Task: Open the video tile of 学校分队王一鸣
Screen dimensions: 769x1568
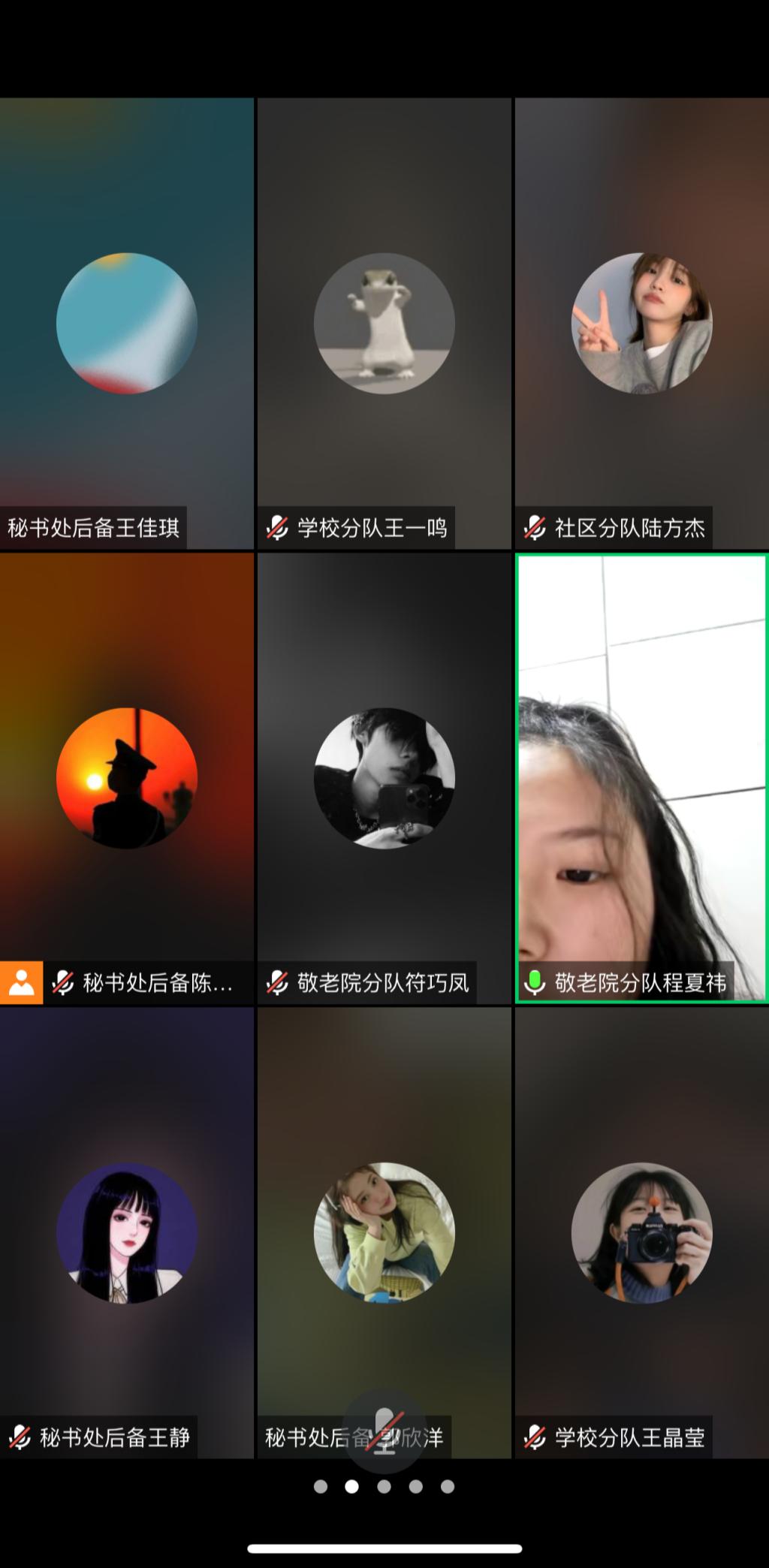Action: 384,323
